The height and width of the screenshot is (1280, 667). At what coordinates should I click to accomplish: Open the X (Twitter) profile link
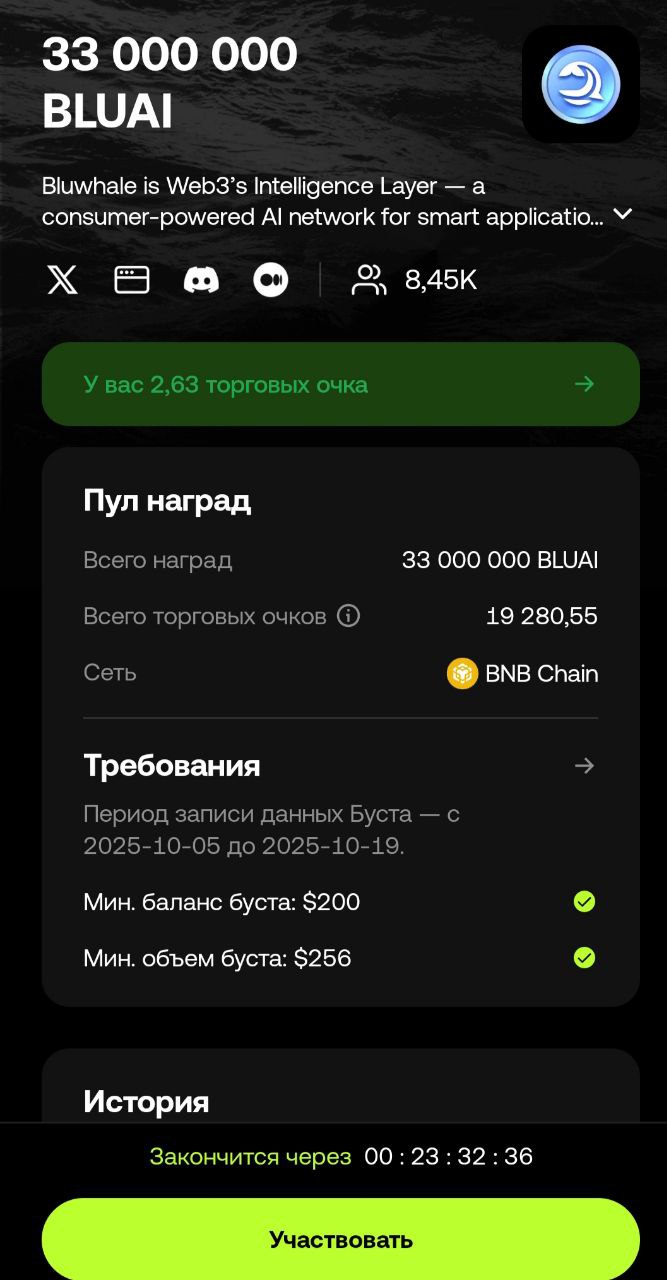point(62,280)
